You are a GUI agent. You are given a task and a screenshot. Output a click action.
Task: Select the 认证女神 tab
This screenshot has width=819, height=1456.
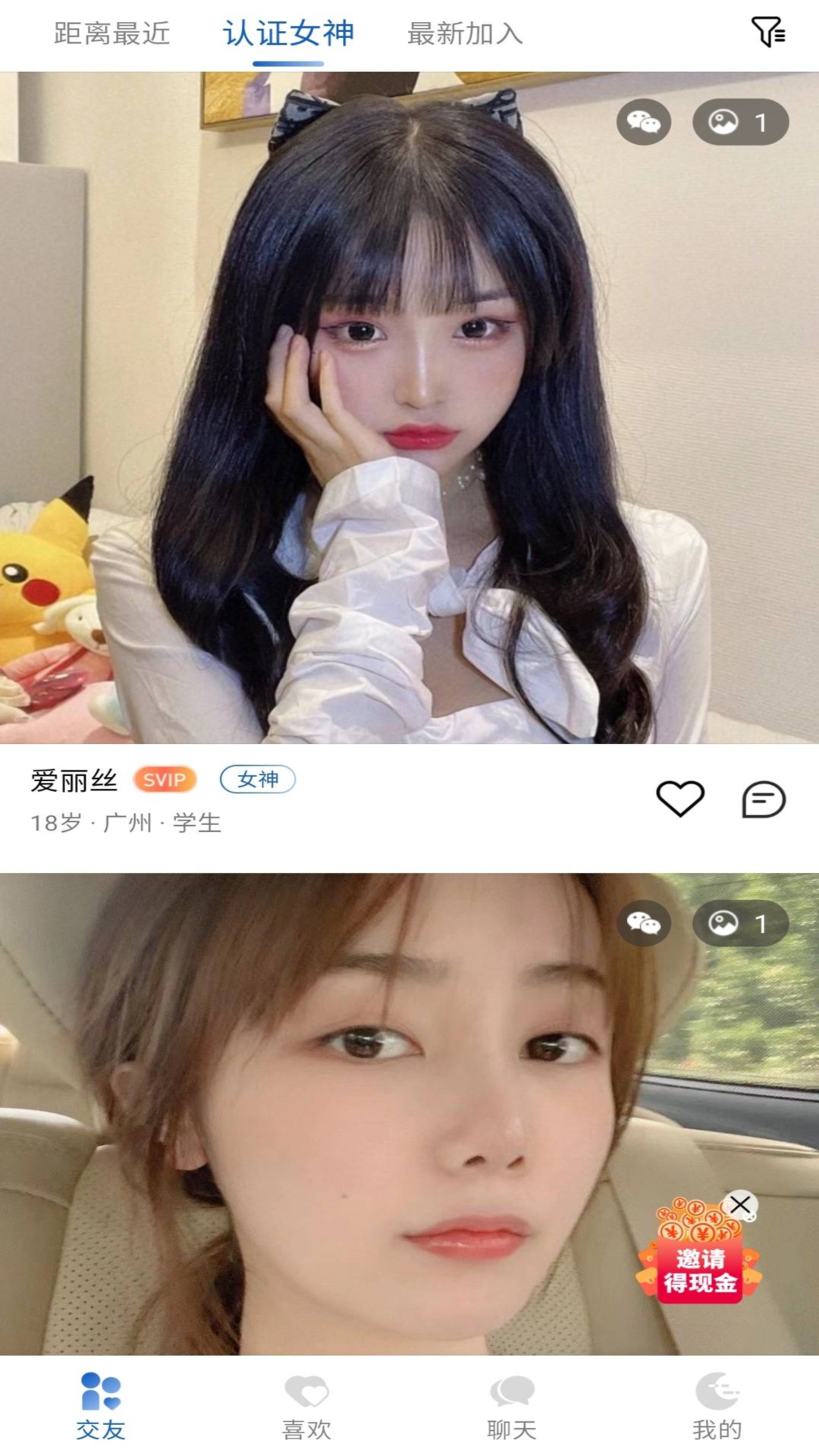click(x=288, y=33)
